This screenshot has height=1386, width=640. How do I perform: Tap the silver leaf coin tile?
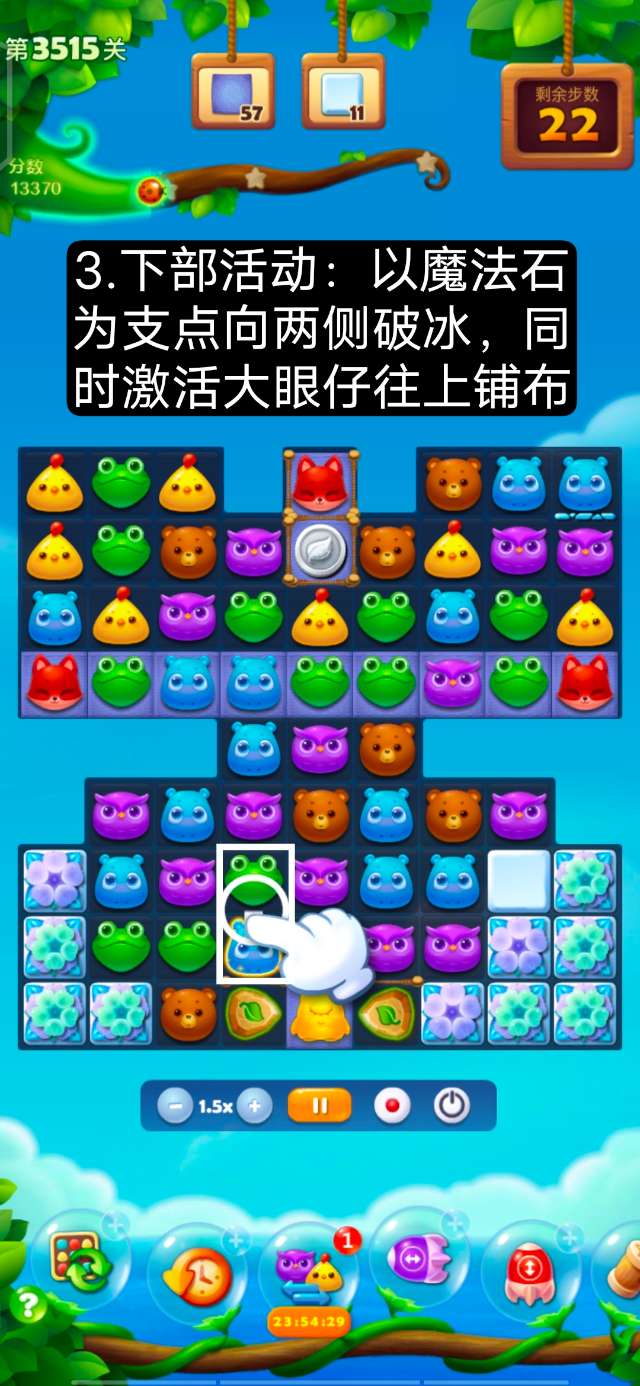pos(320,550)
